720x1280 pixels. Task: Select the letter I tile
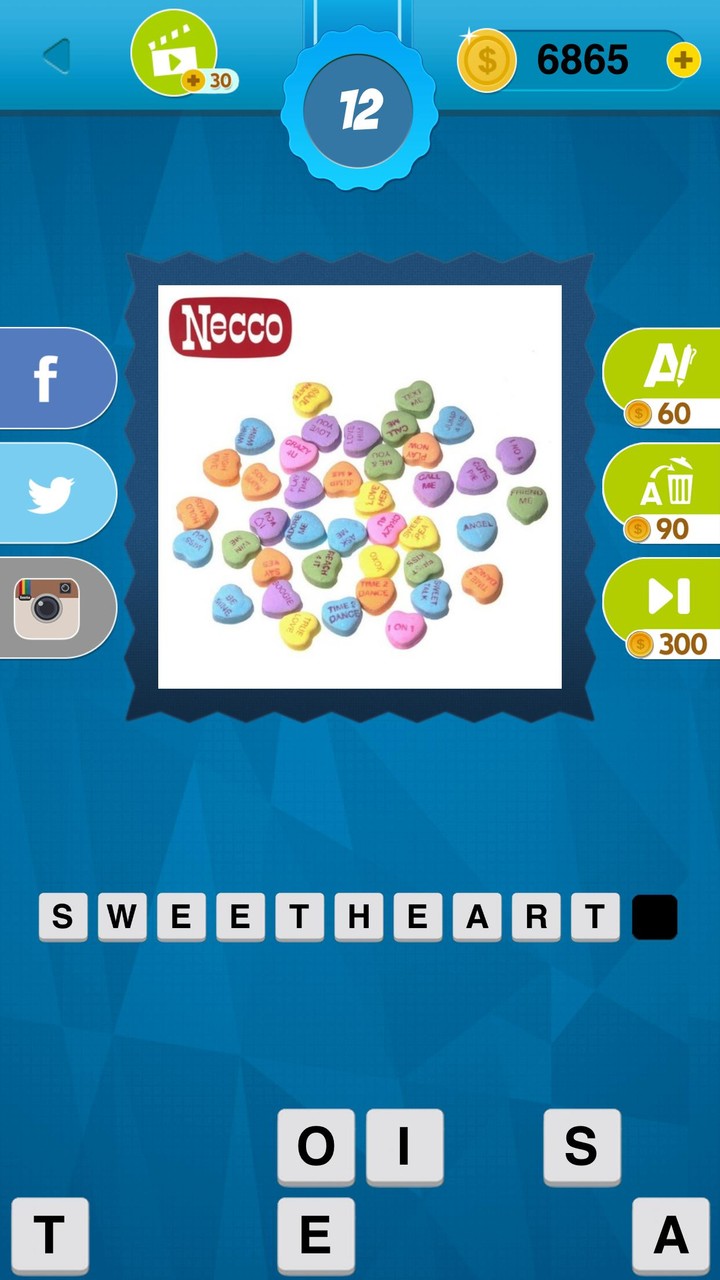tap(404, 1147)
